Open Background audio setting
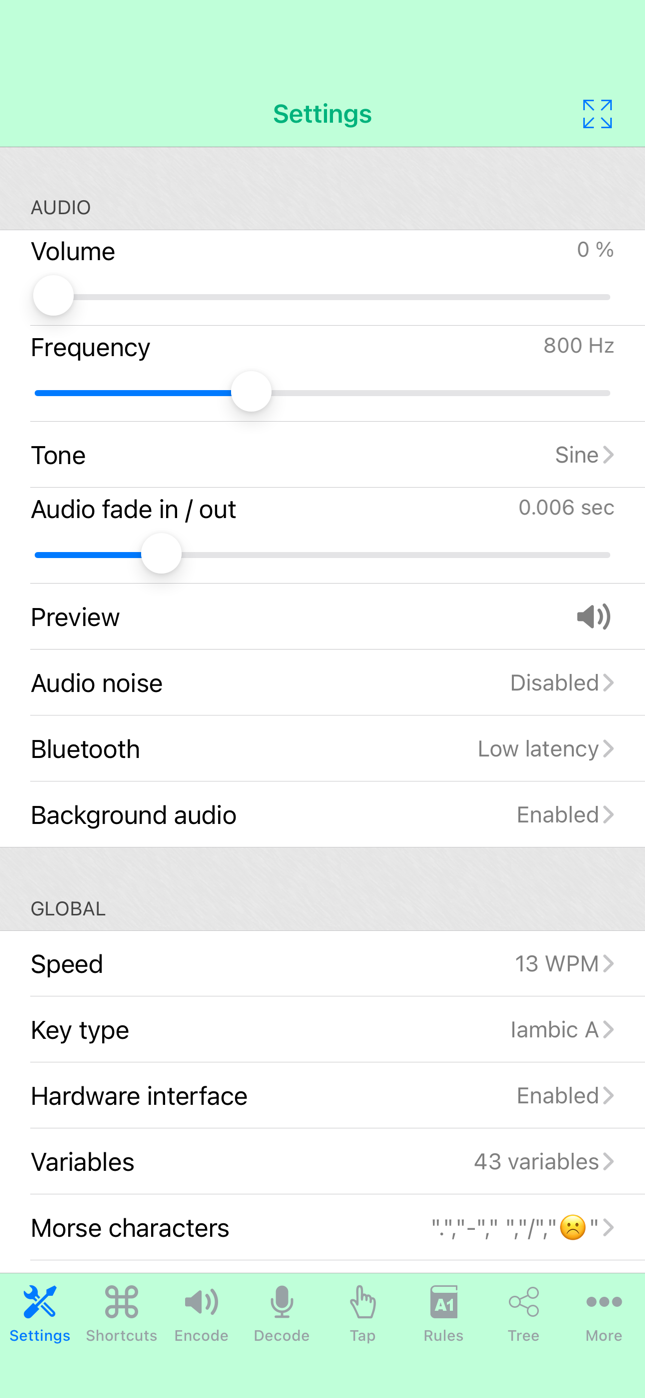Viewport: 645px width, 1398px height. [322, 815]
